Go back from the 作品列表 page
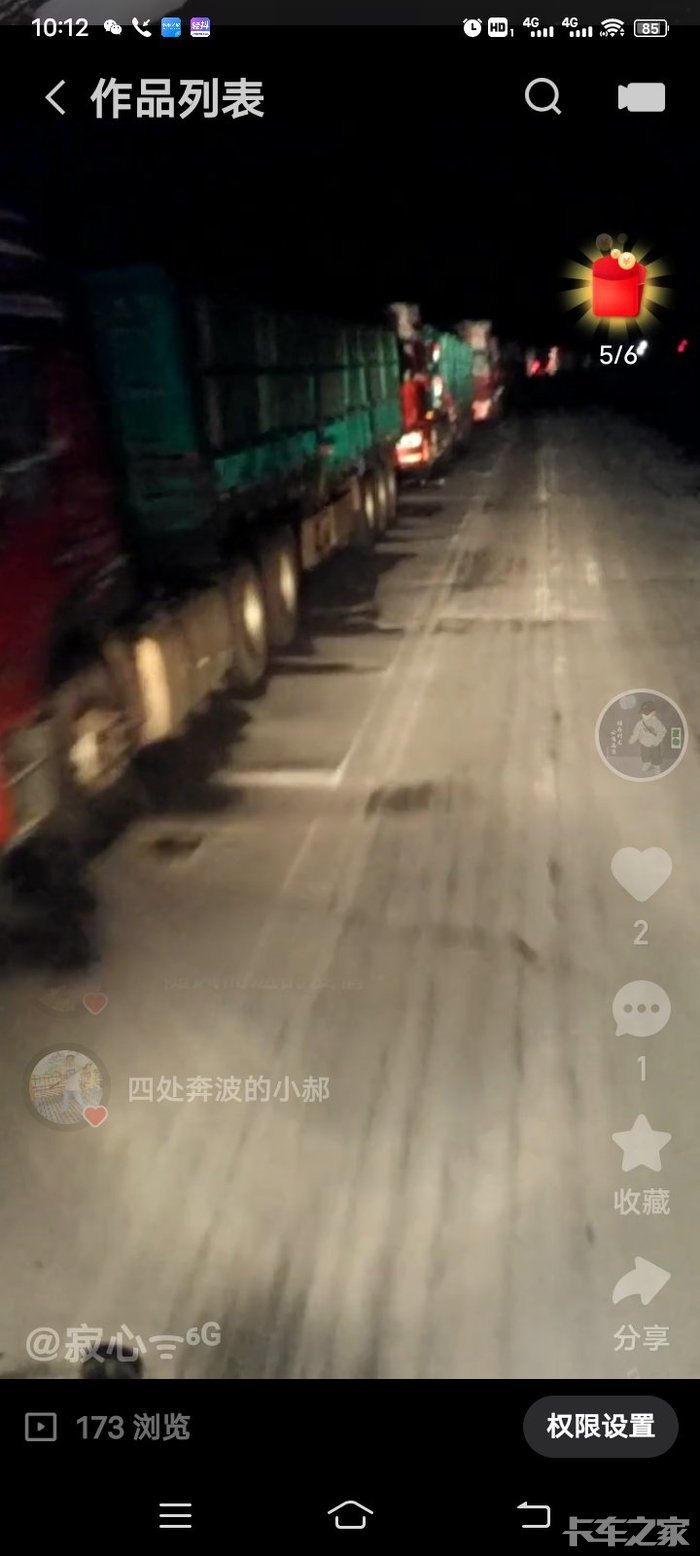The image size is (700, 1556). point(55,98)
